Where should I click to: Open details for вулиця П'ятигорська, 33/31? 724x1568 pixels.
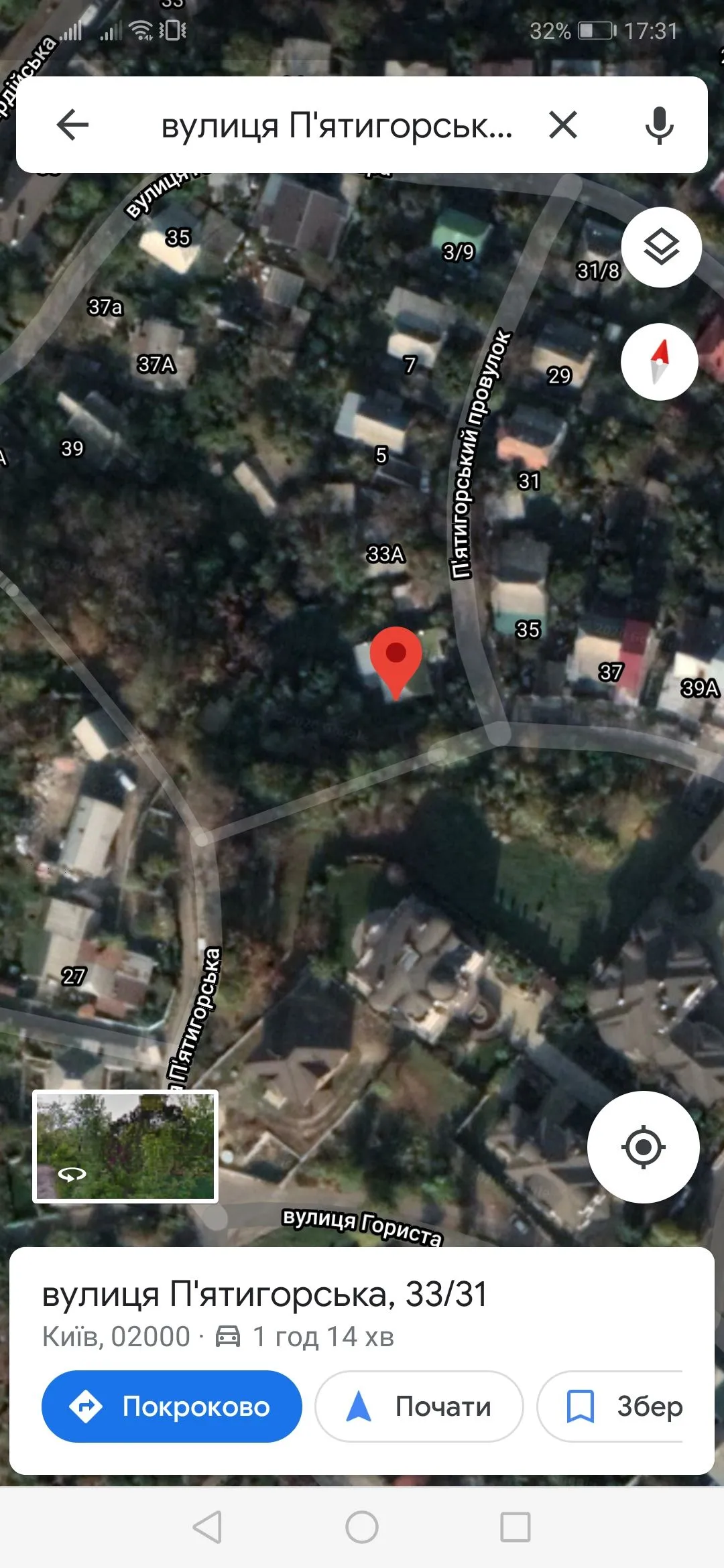265,1294
